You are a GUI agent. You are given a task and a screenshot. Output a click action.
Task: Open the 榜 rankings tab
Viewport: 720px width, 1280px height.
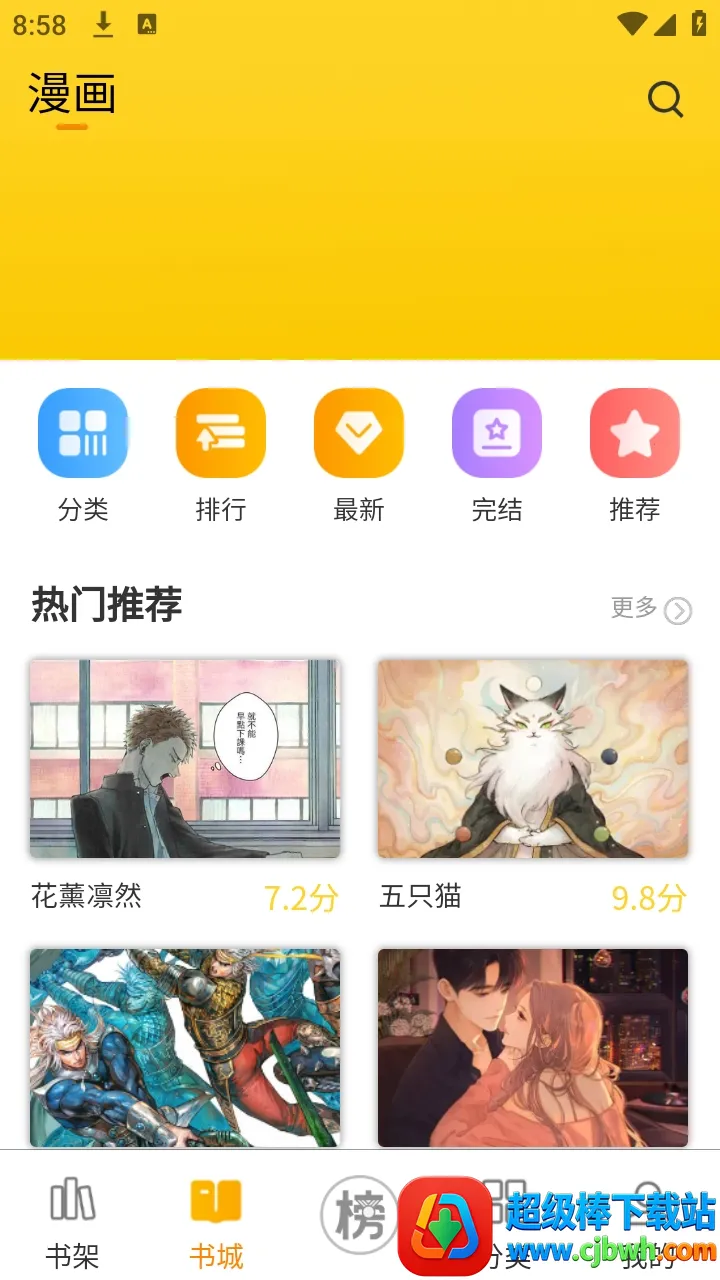coord(357,1215)
